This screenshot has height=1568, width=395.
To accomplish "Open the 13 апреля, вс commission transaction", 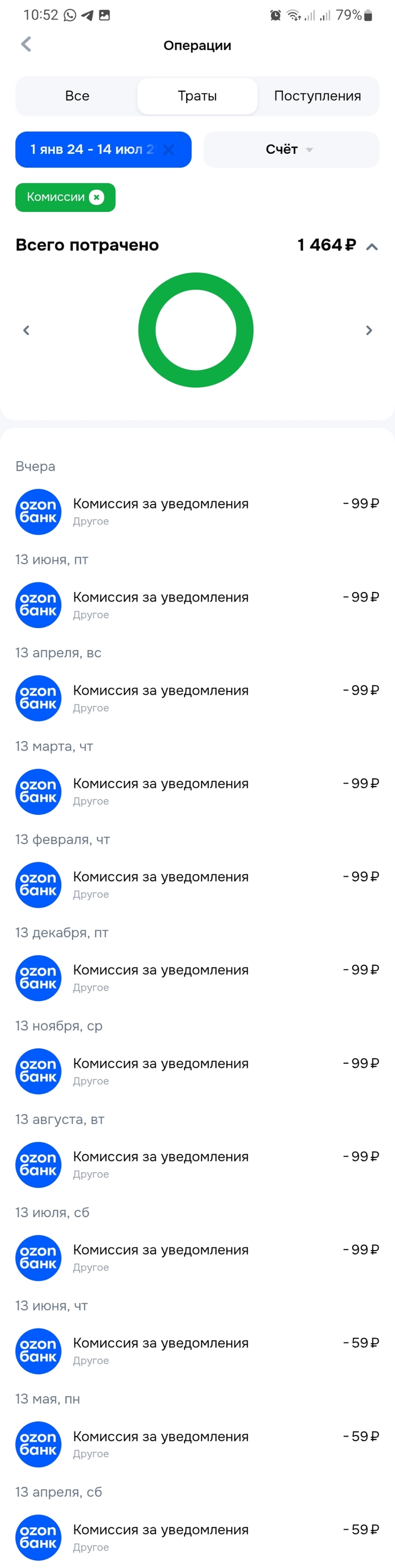I will point(197,698).
